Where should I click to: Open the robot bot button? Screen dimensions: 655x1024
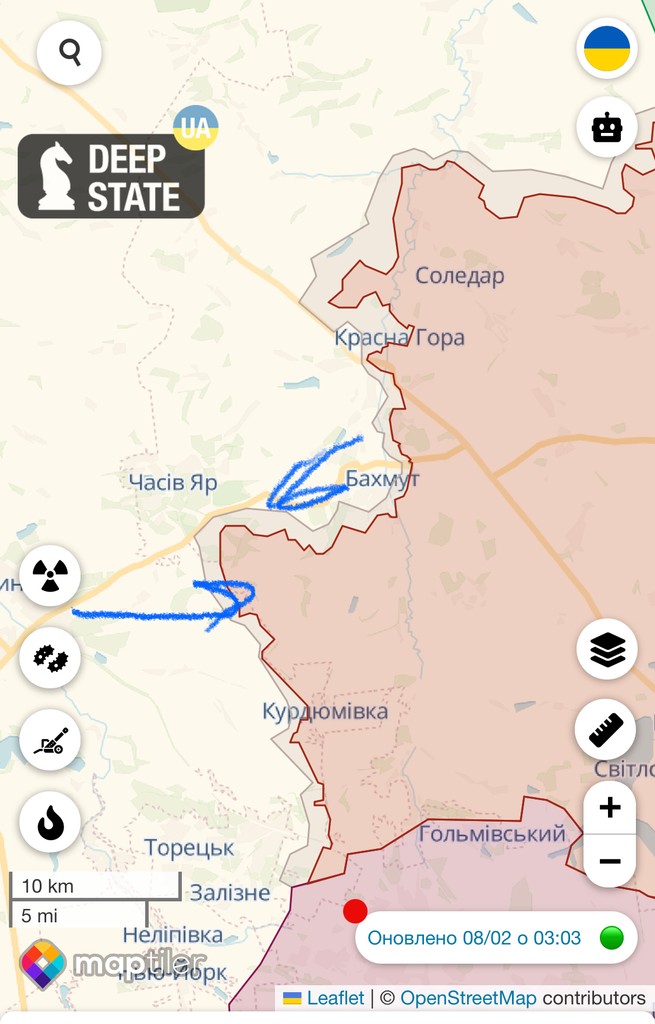click(607, 128)
